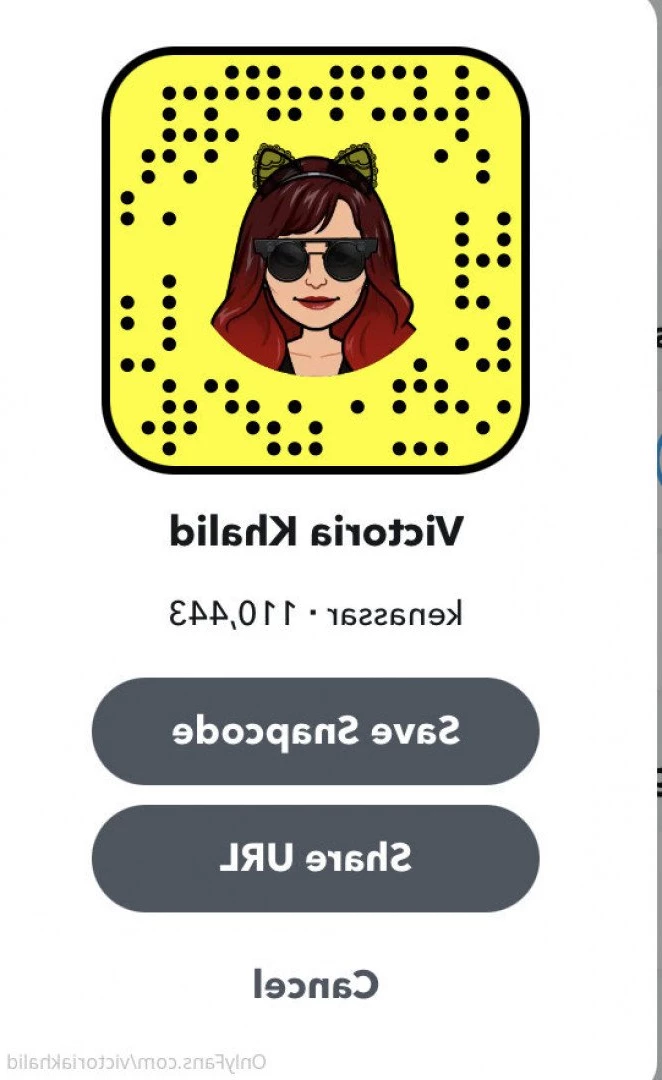Cancel the snapcode dialog
The image size is (662, 1080).
point(315,985)
